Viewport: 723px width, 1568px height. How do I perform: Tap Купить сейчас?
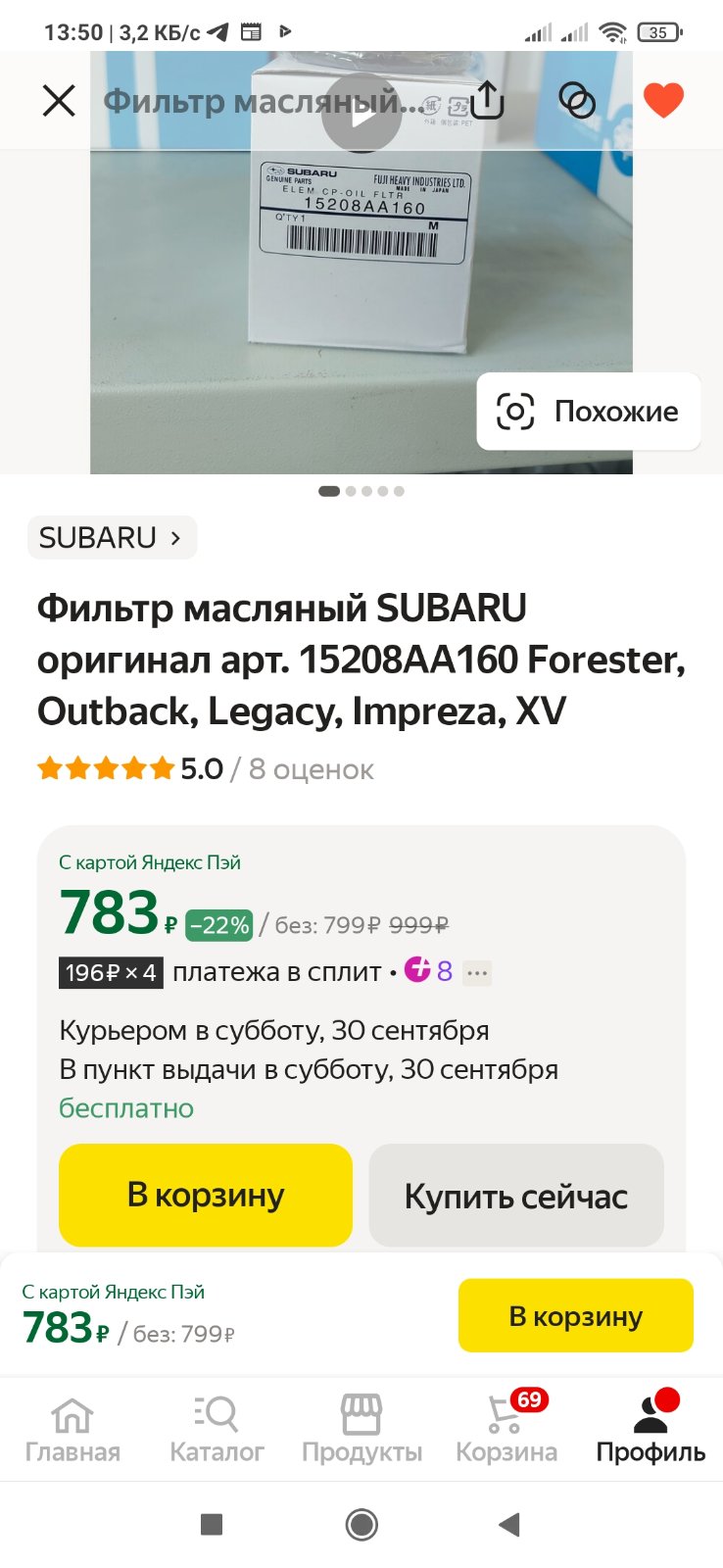[516, 1196]
